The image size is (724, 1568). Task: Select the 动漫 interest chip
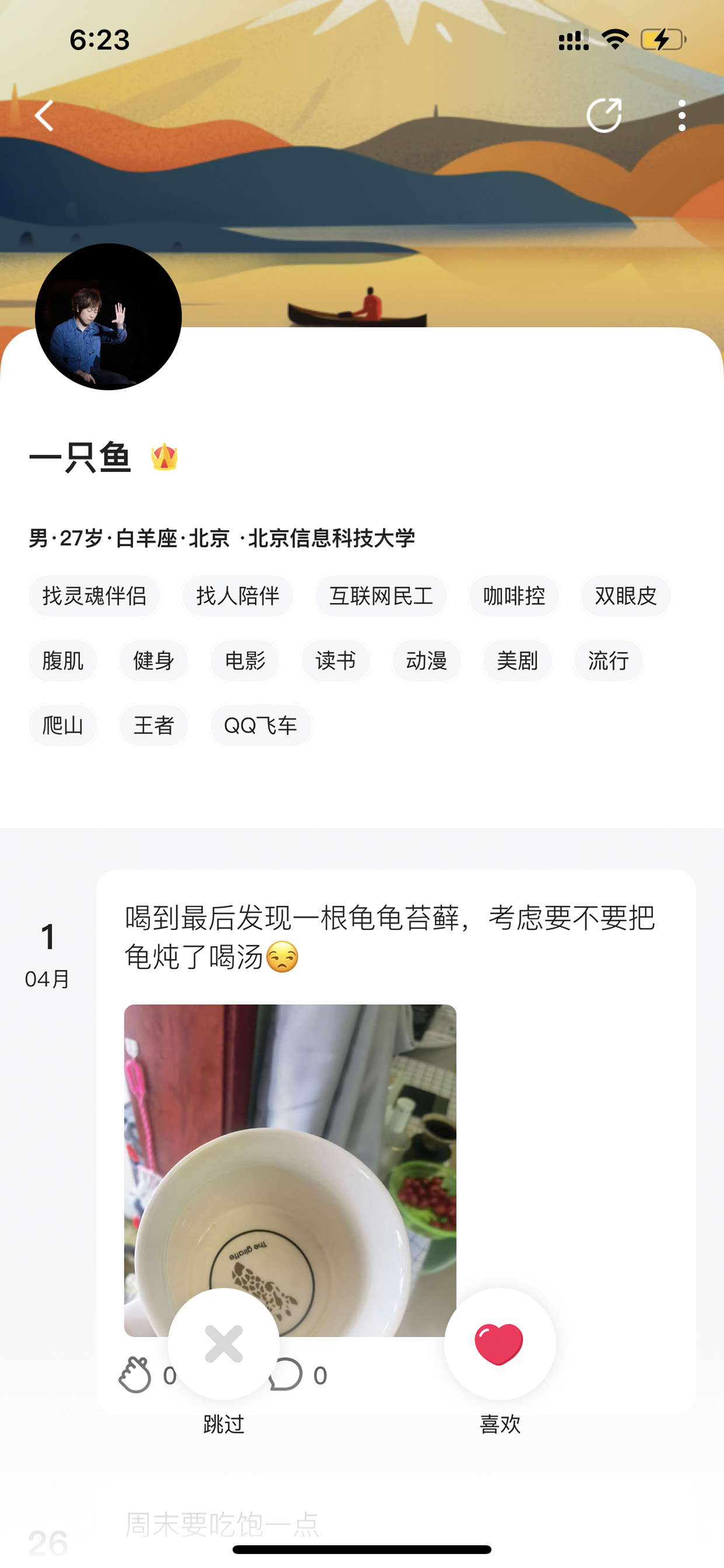click(426, 660)
